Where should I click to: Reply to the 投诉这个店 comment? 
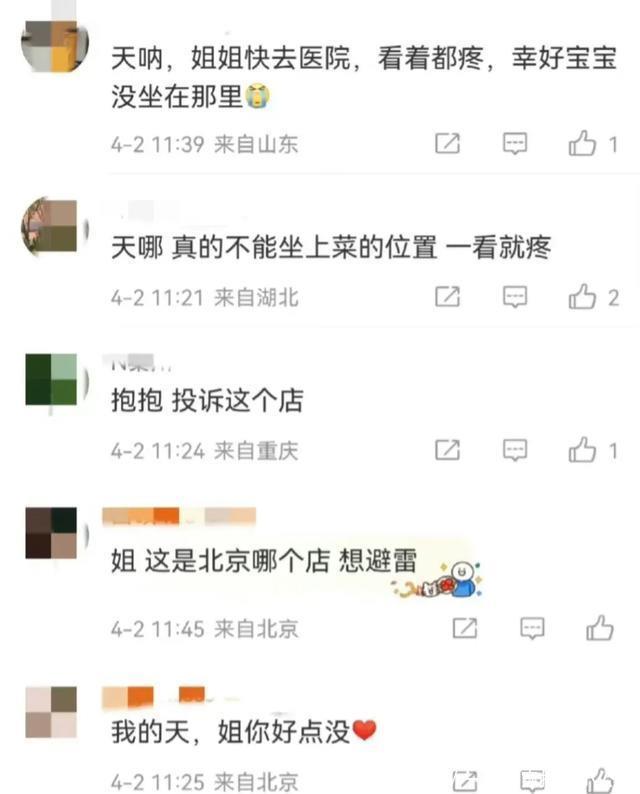tap(514, 450)
